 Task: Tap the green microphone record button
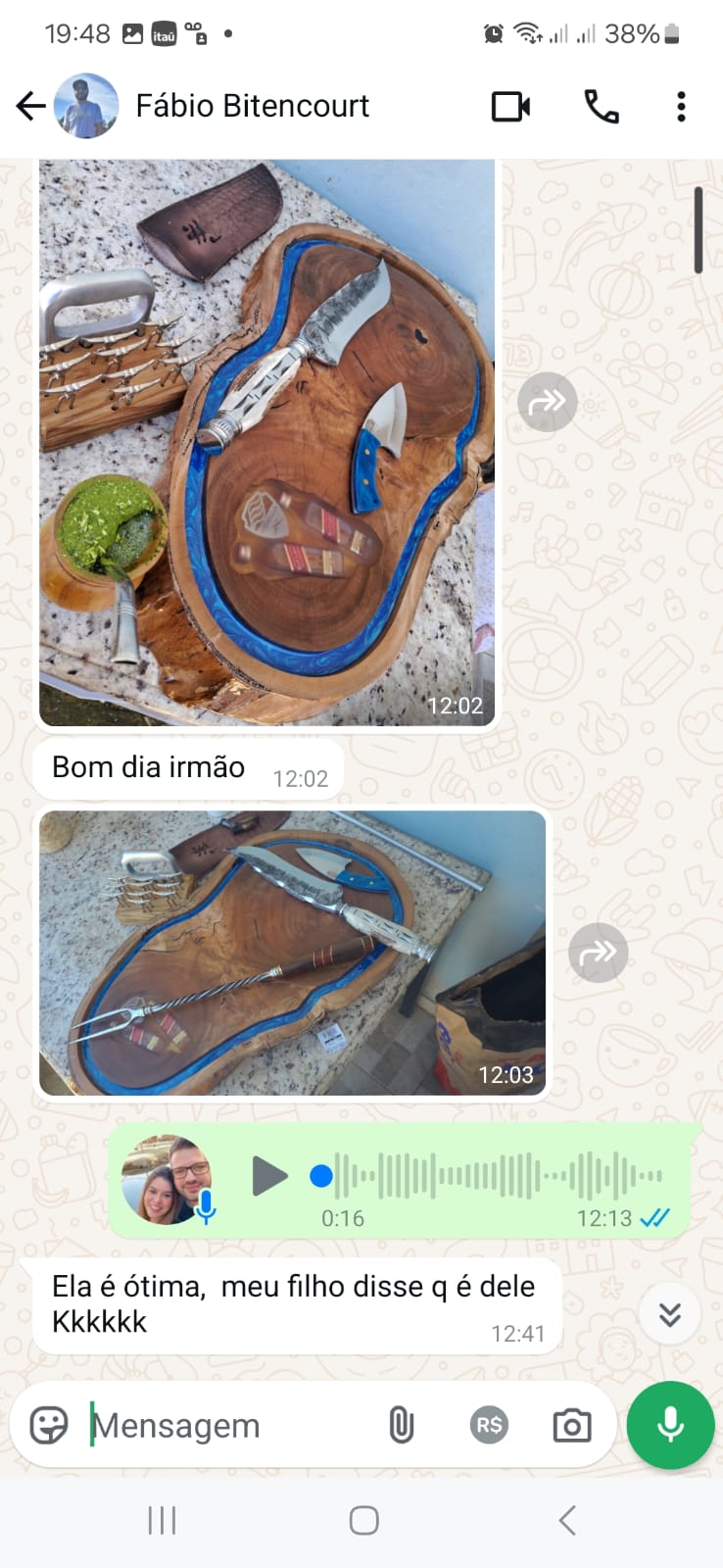670,1425
